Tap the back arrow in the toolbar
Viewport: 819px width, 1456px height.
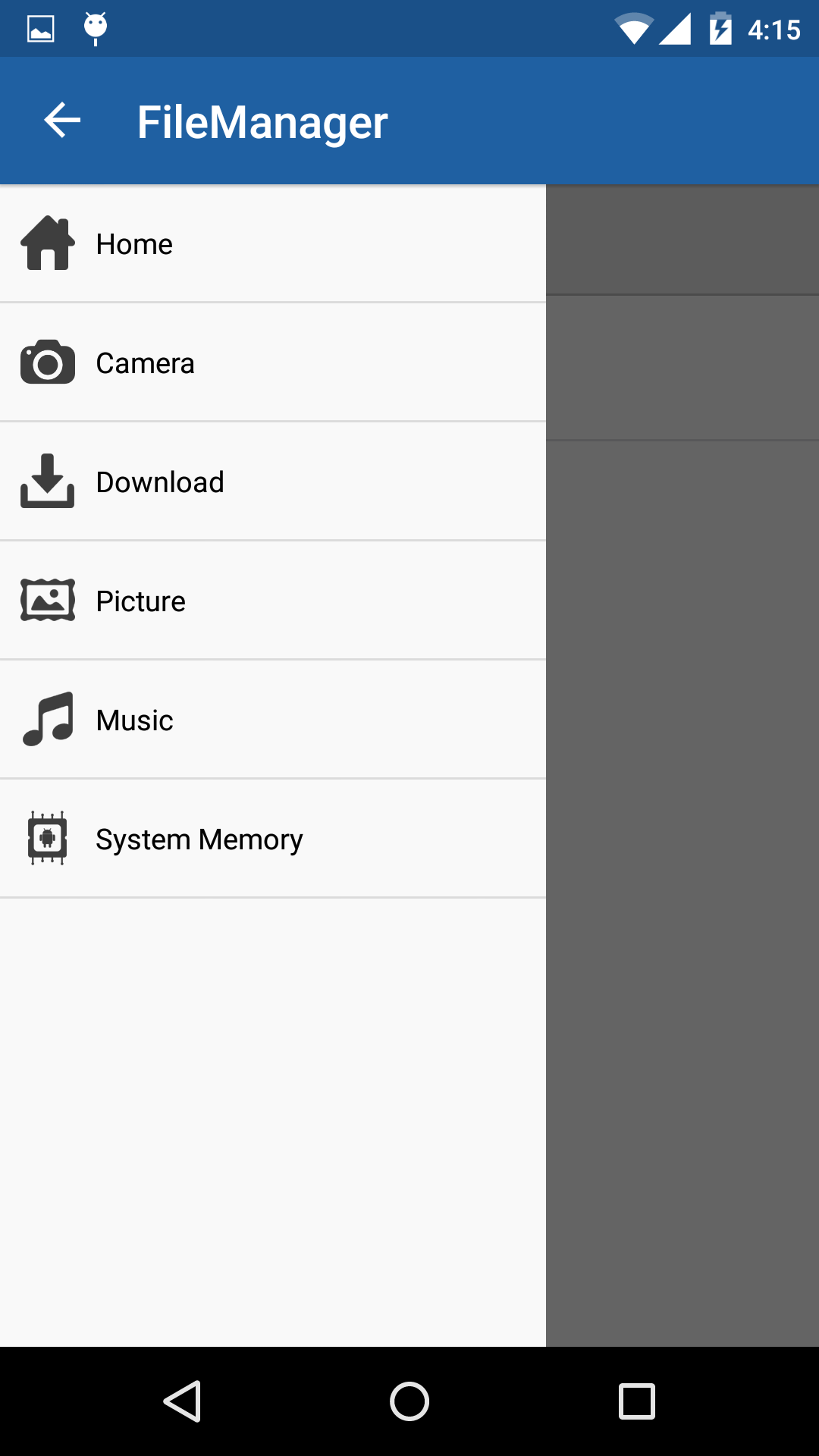click(x=61, y=121)
